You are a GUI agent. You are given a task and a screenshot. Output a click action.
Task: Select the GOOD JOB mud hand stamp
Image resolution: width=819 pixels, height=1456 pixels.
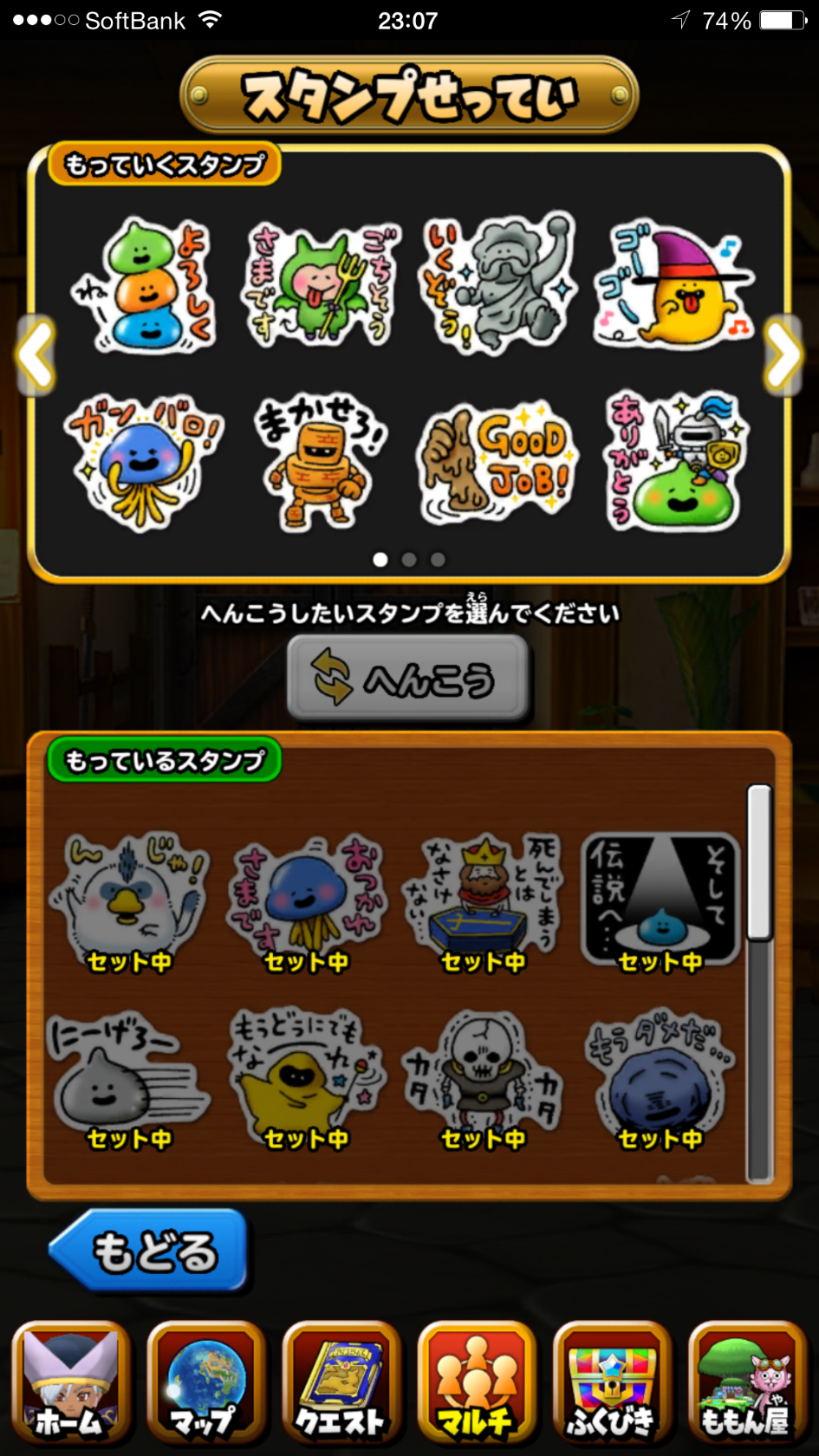click(497, 463)
